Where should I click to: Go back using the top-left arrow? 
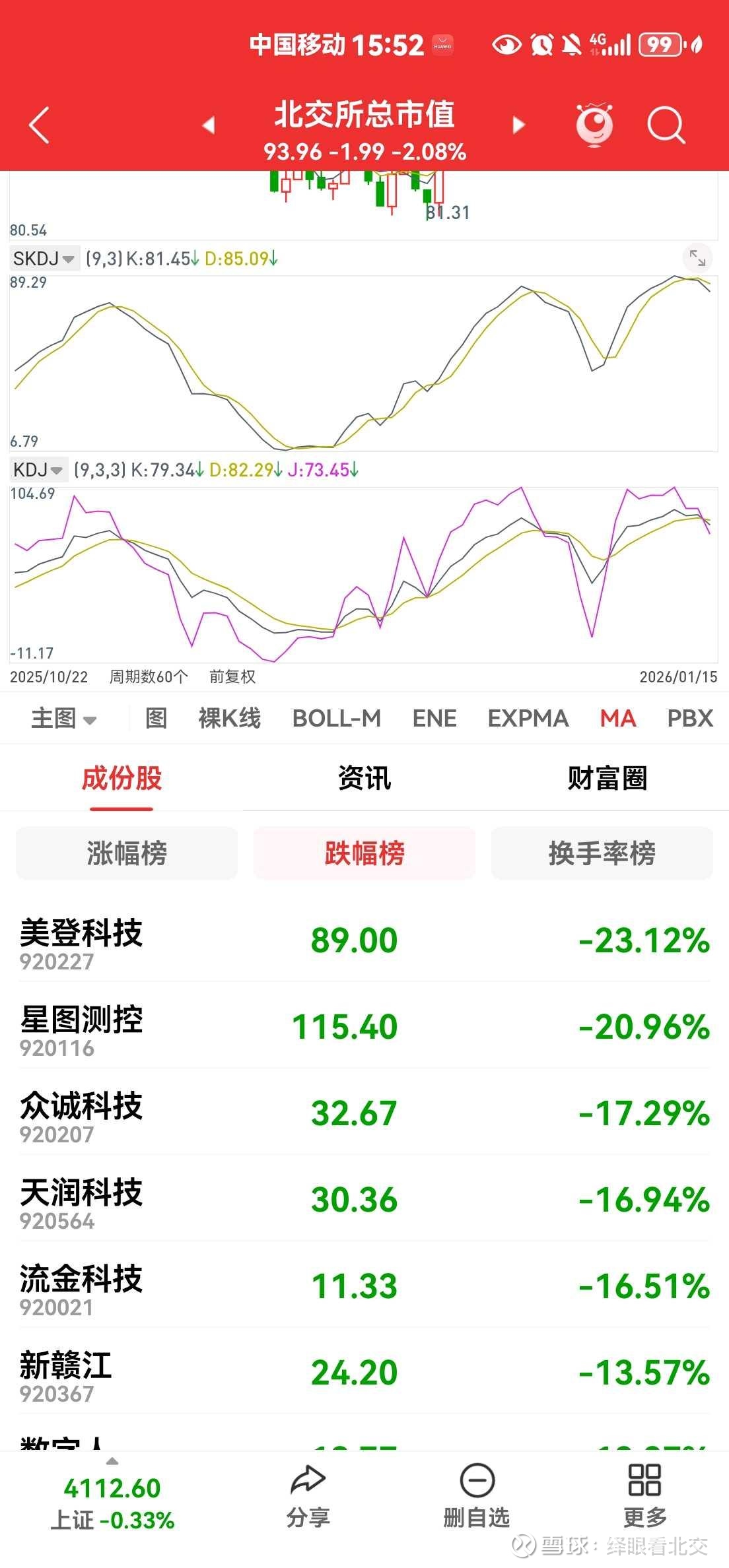(39, 125)
